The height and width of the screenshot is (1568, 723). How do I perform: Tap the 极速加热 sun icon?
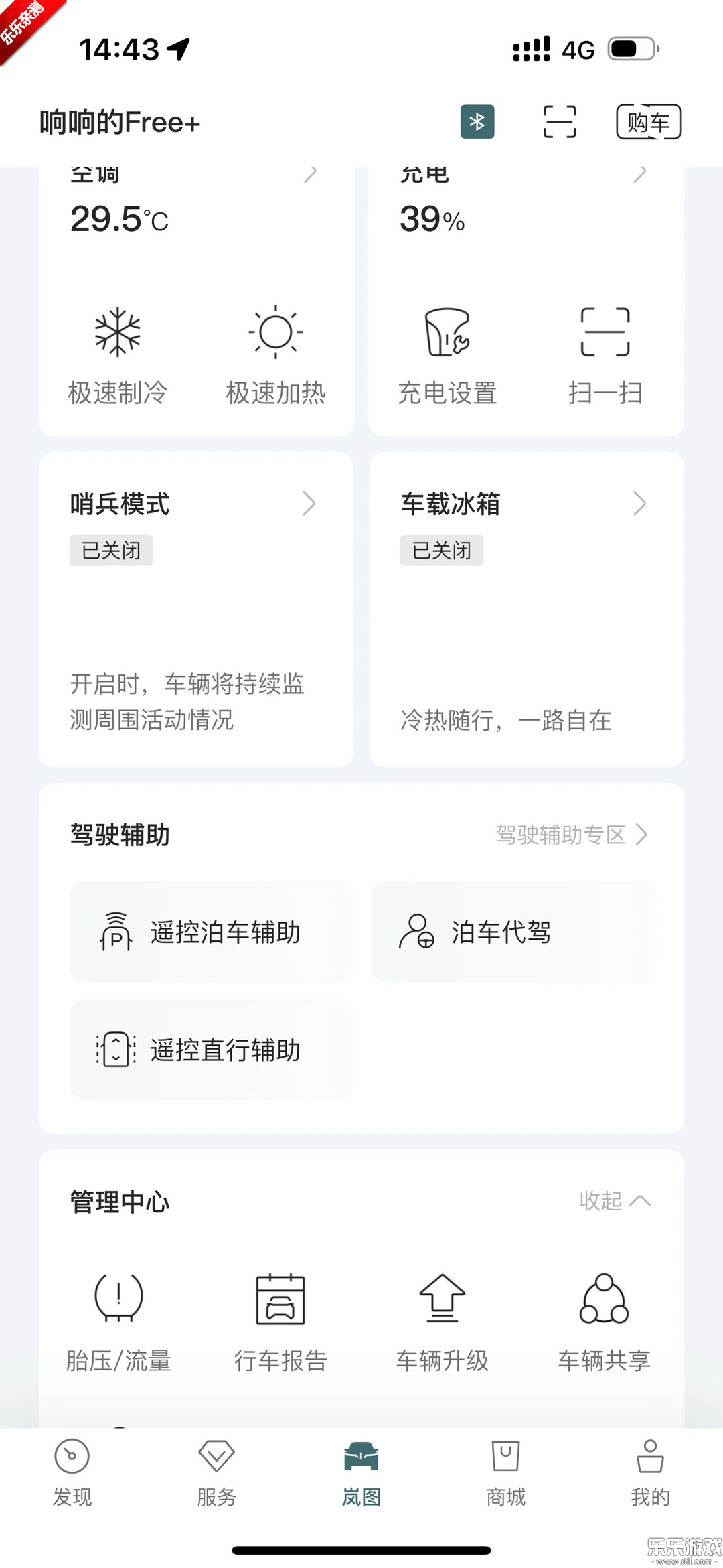pyautogui.click(x=274, y=333)
